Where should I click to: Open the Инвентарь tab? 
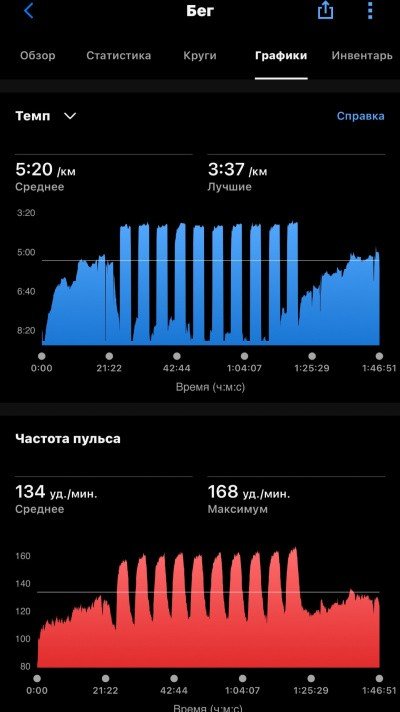(x=362, y=56)
